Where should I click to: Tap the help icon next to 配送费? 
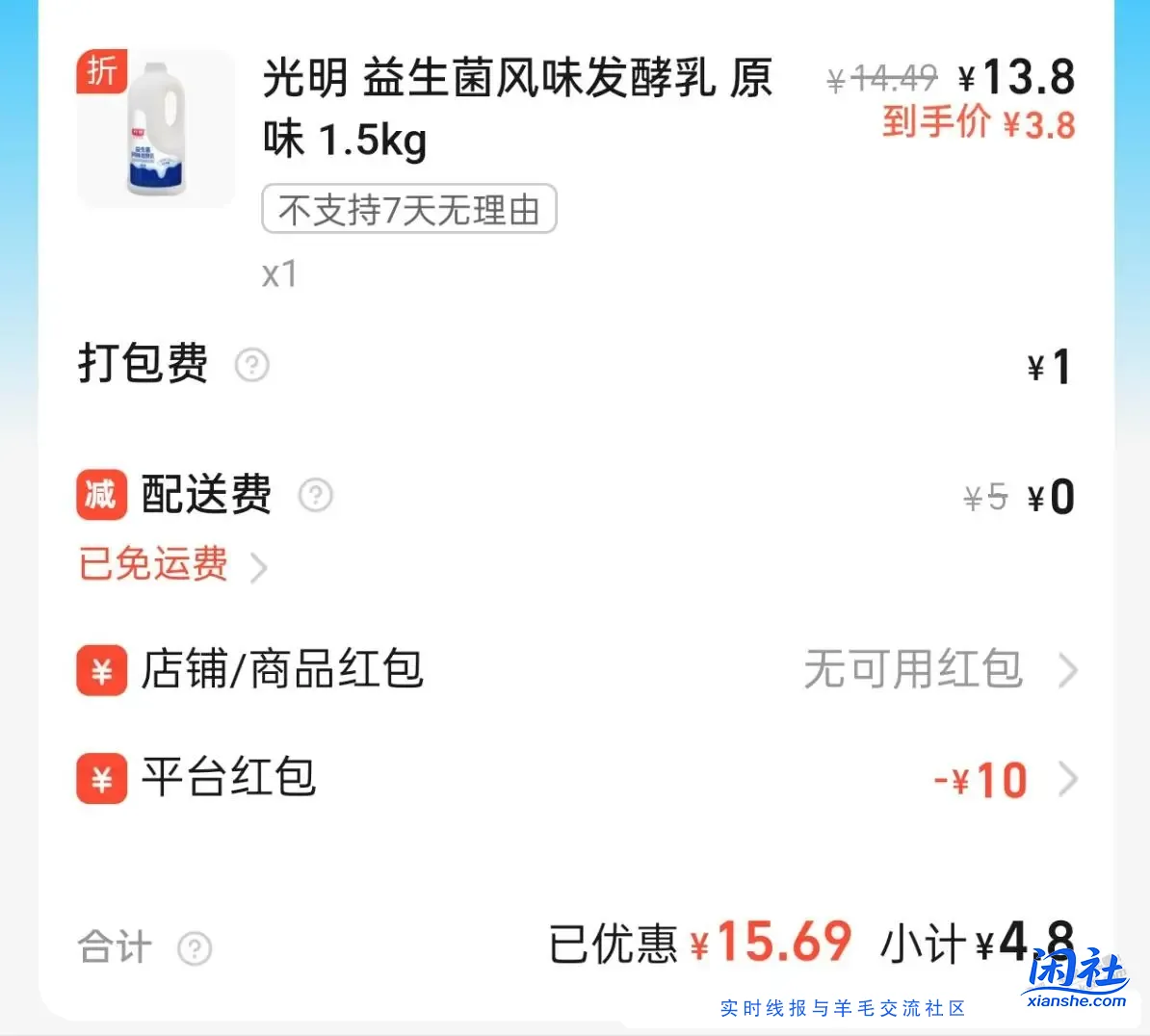coord(316,496)
